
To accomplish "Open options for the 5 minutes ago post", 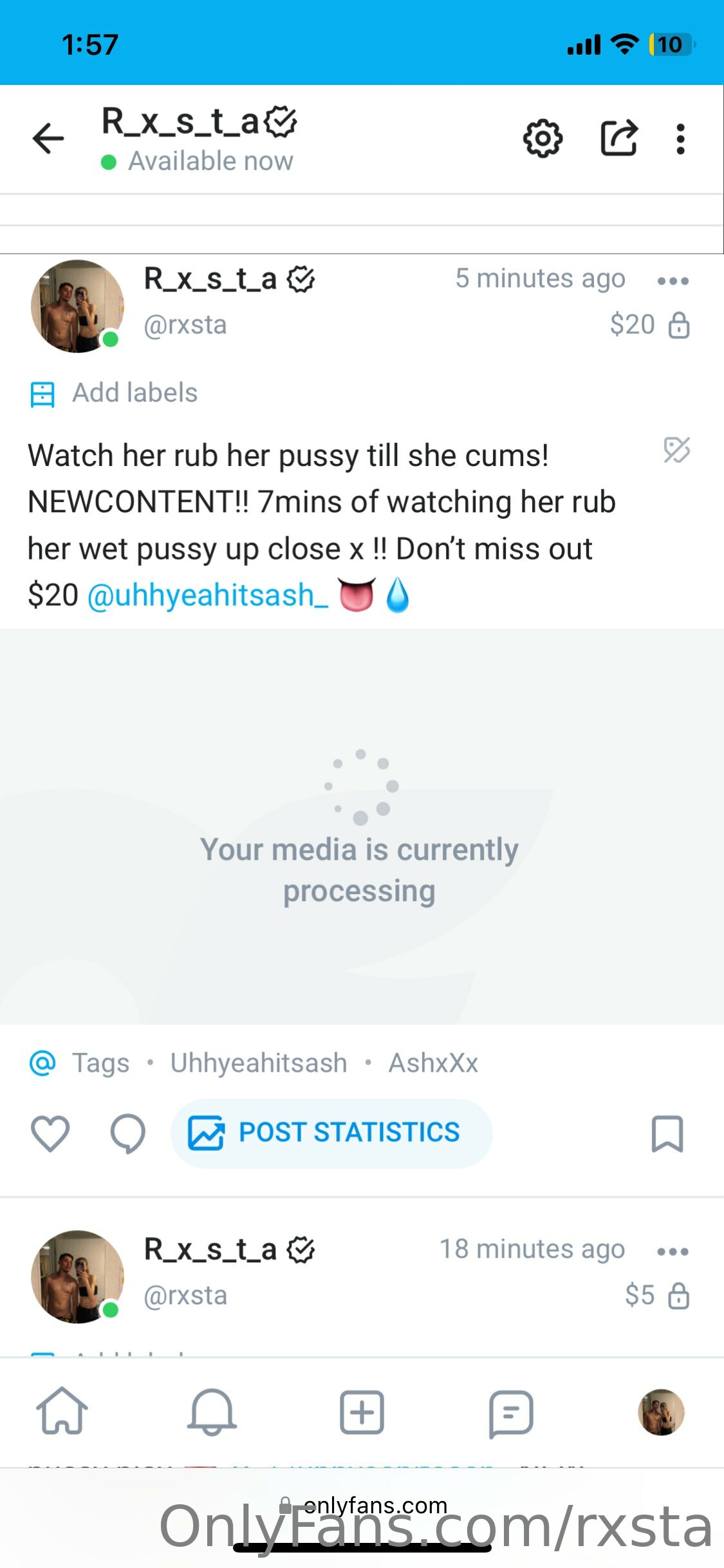I will pyautogui.click(x=673, y=281).
